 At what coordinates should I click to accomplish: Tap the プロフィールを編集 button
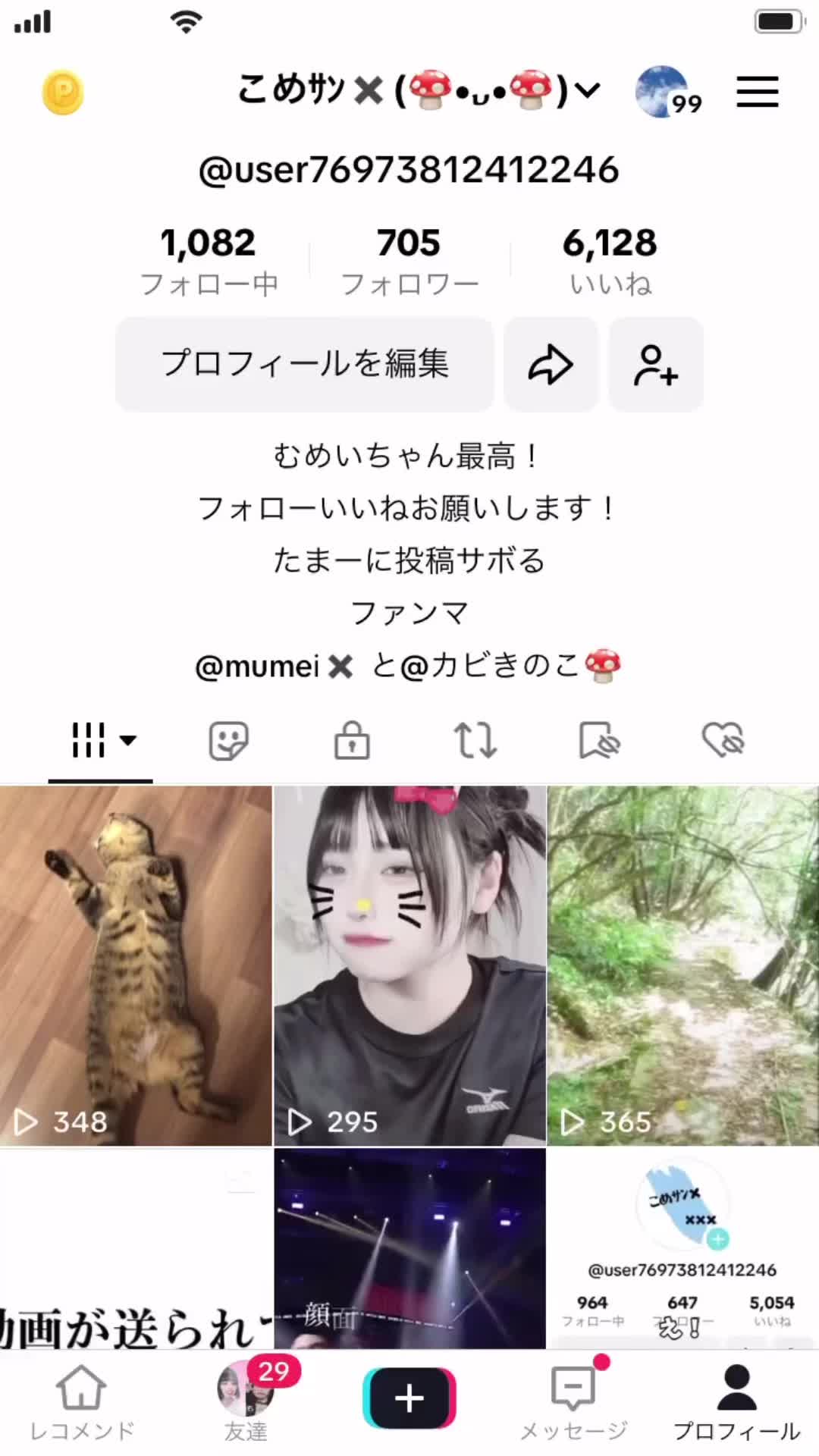(305, 364)
